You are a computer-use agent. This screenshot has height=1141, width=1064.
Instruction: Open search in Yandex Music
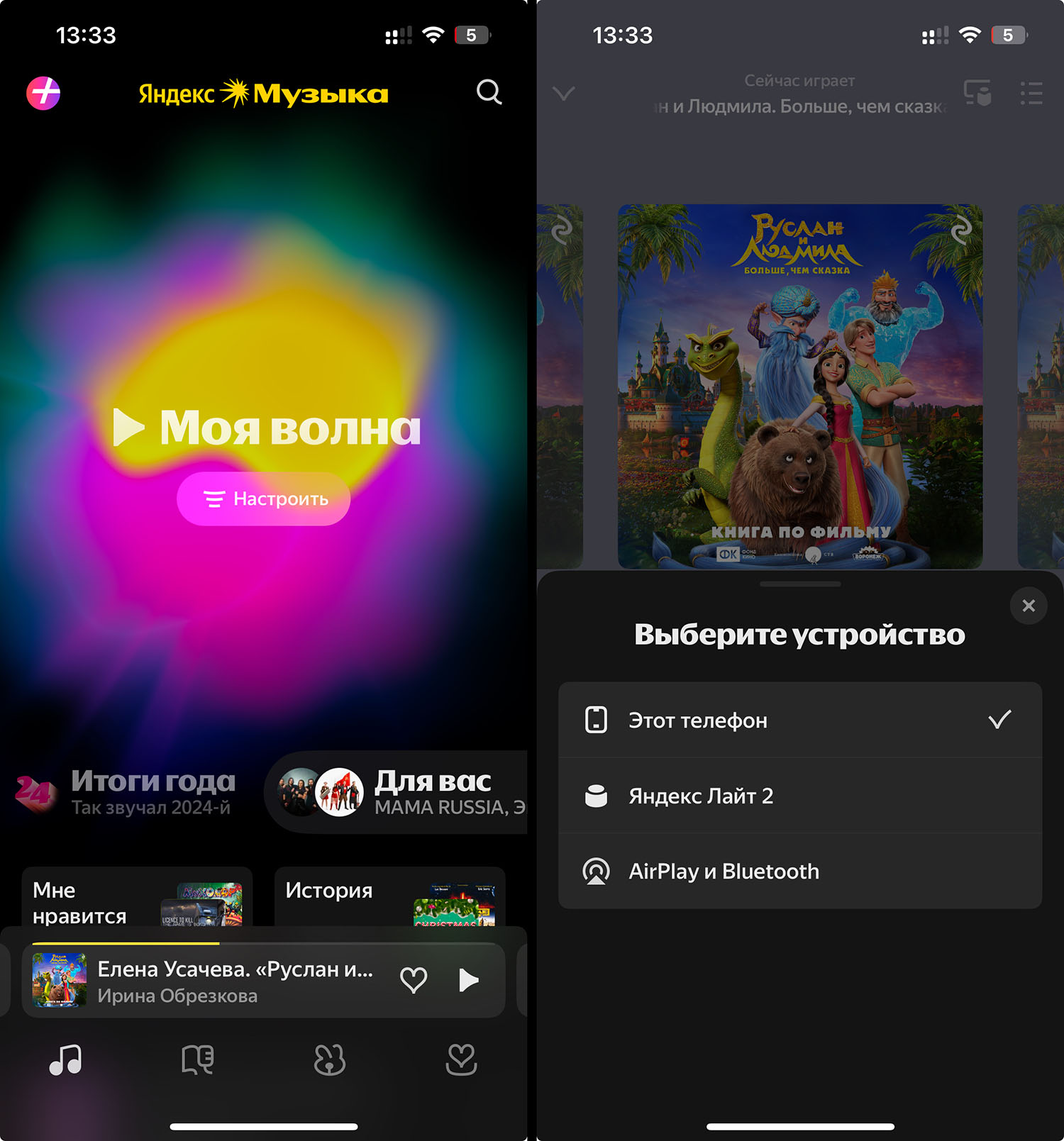(489, 92)
